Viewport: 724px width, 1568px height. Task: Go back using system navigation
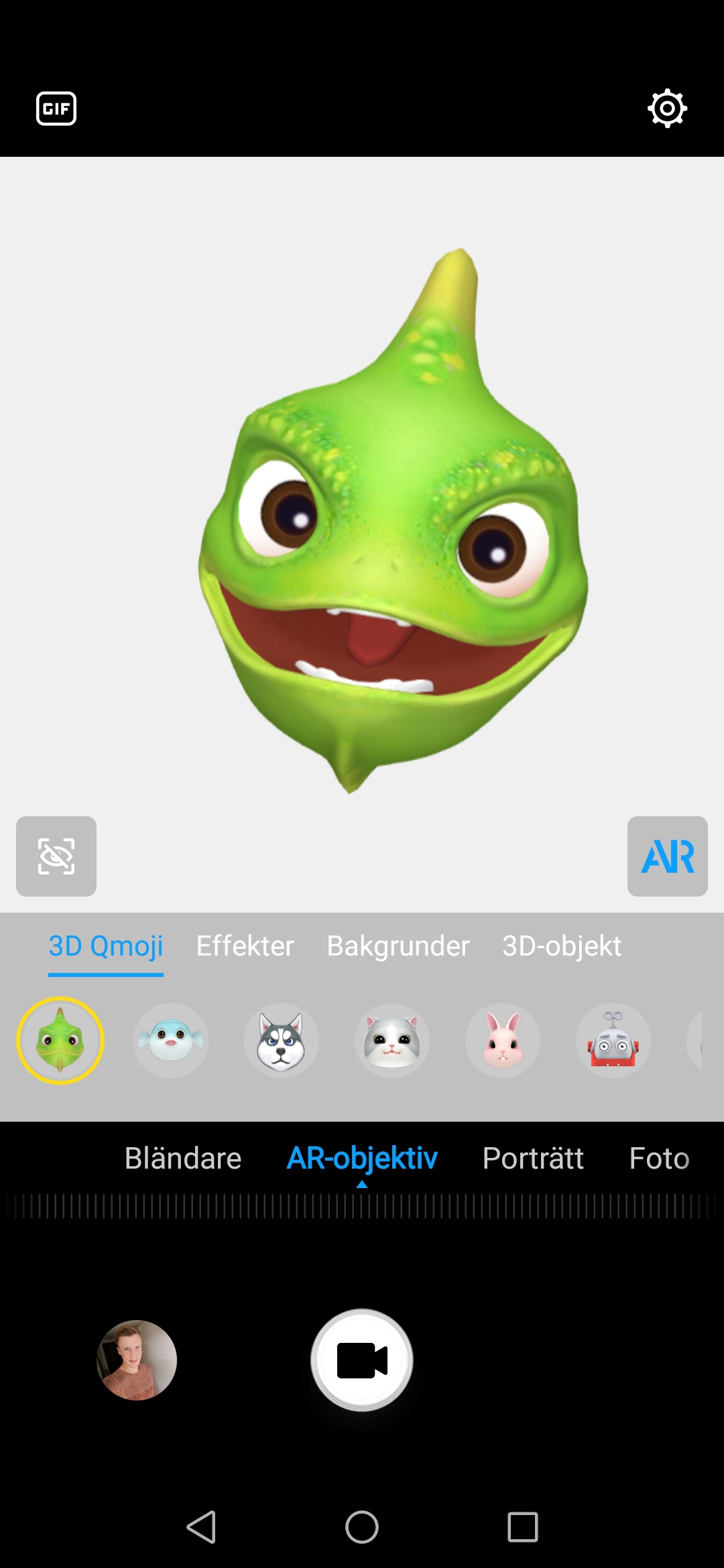point(201,1527)
